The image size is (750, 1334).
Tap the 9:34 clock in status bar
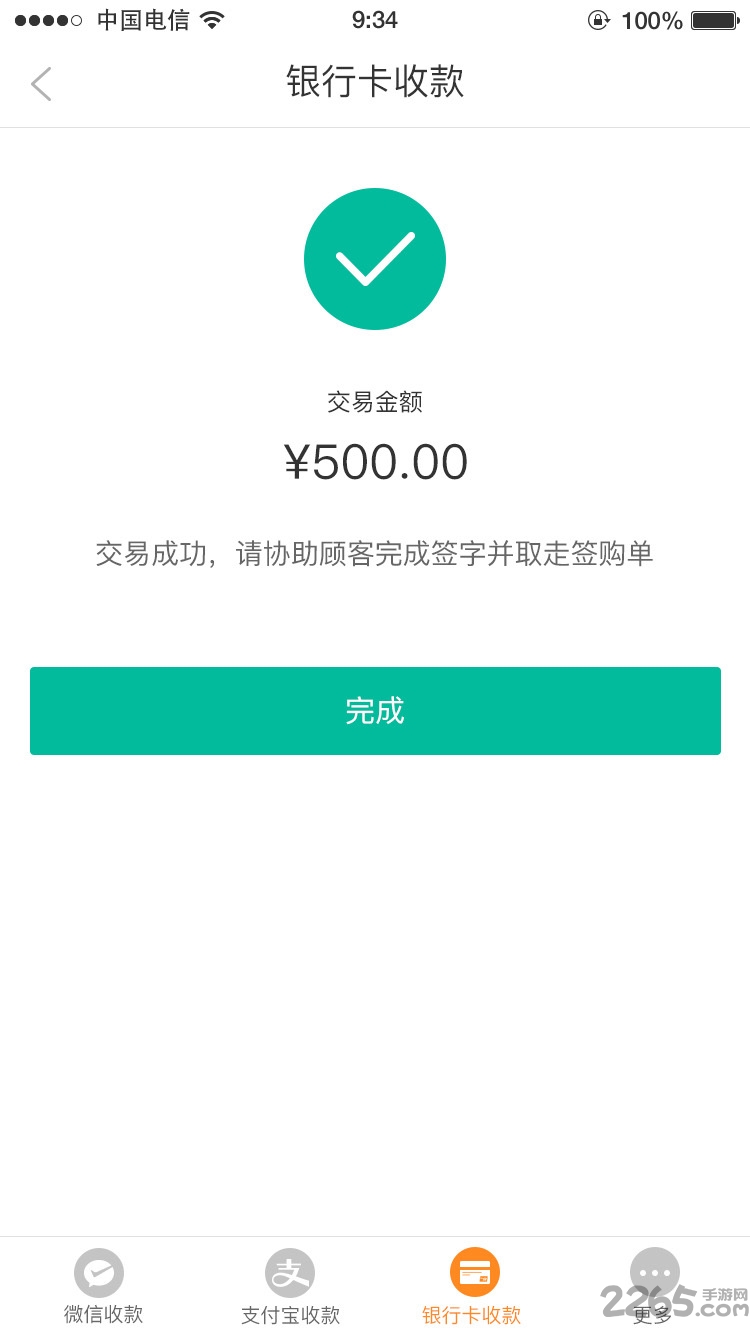(x=375, y=19)
